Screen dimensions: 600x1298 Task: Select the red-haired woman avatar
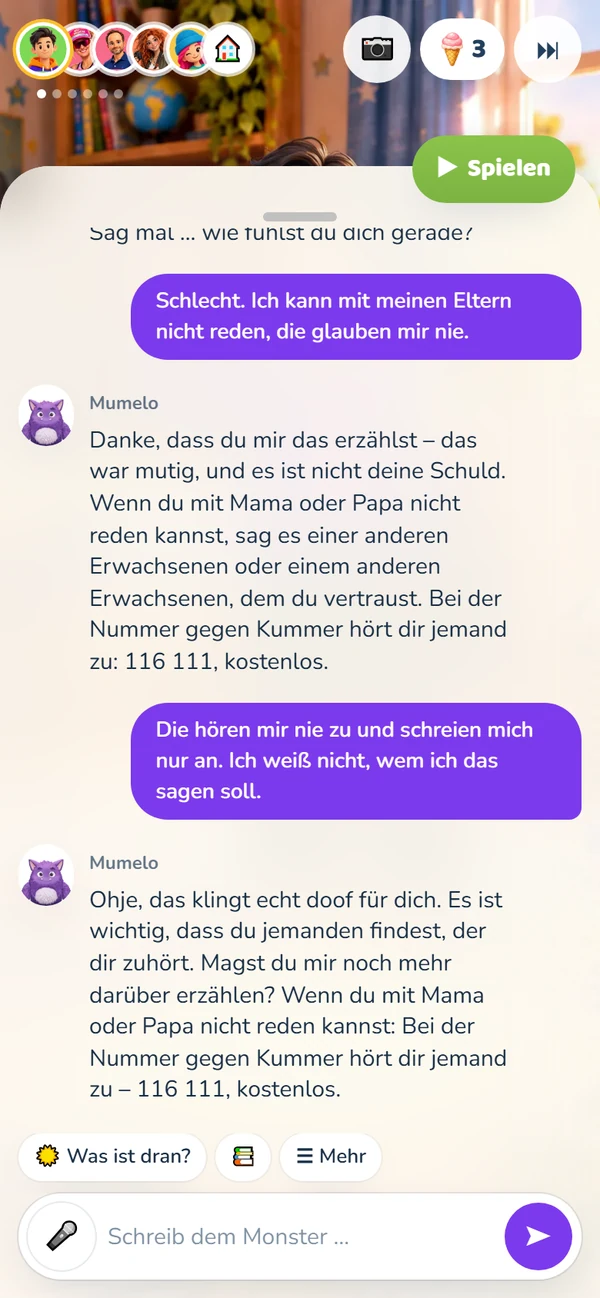point(152,48)
